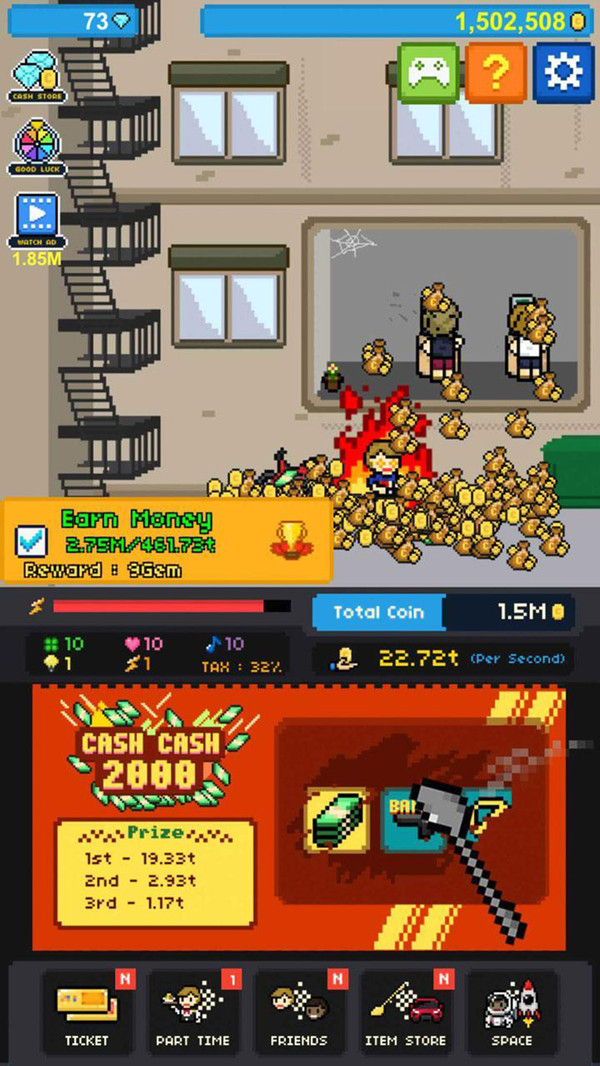
Task: Open the settings gear
Action: click(564, 72)
